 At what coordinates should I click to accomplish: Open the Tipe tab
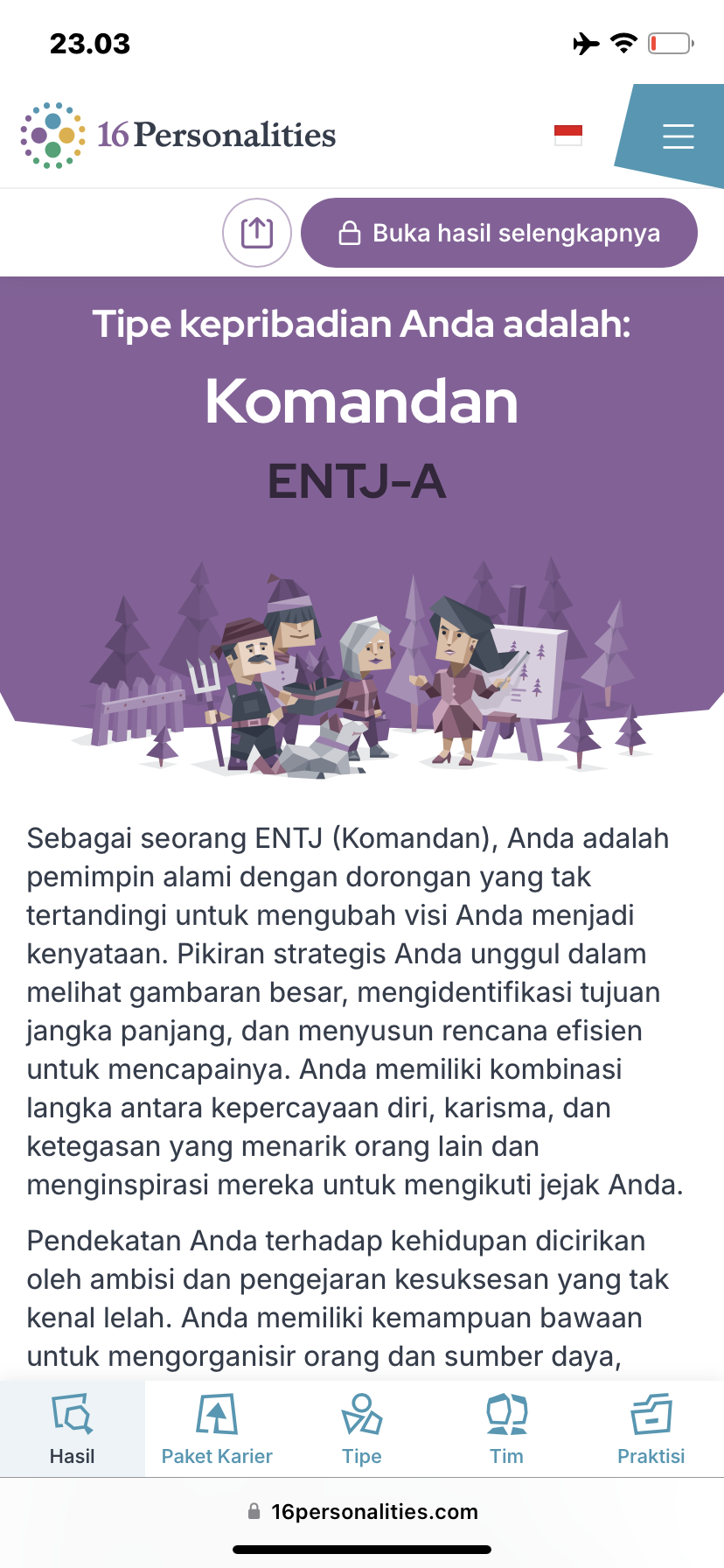(x=362, y=1430)
